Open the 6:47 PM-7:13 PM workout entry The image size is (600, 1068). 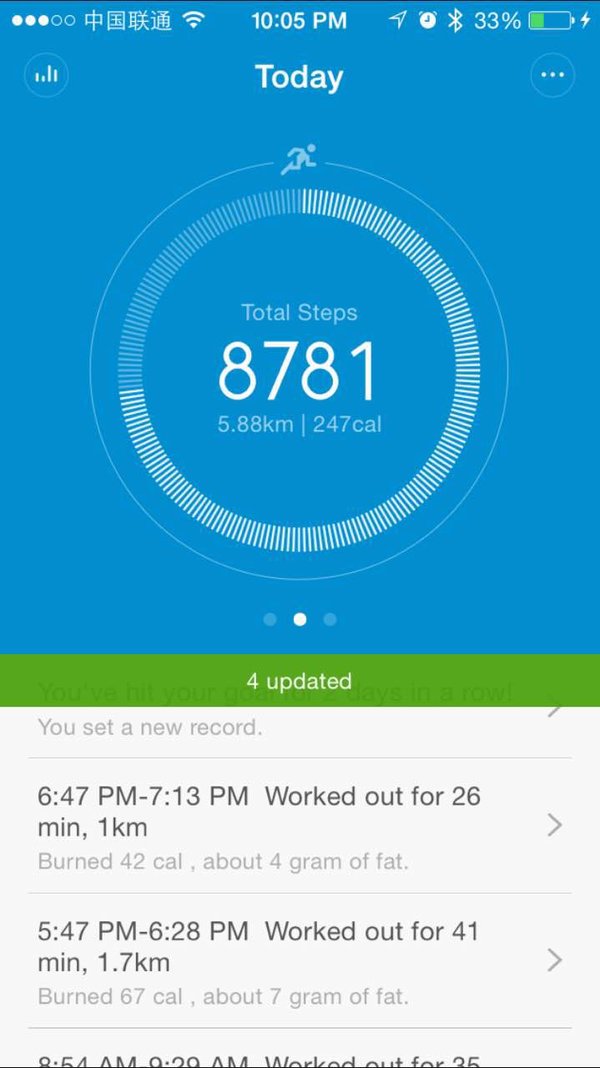[300, 826]
